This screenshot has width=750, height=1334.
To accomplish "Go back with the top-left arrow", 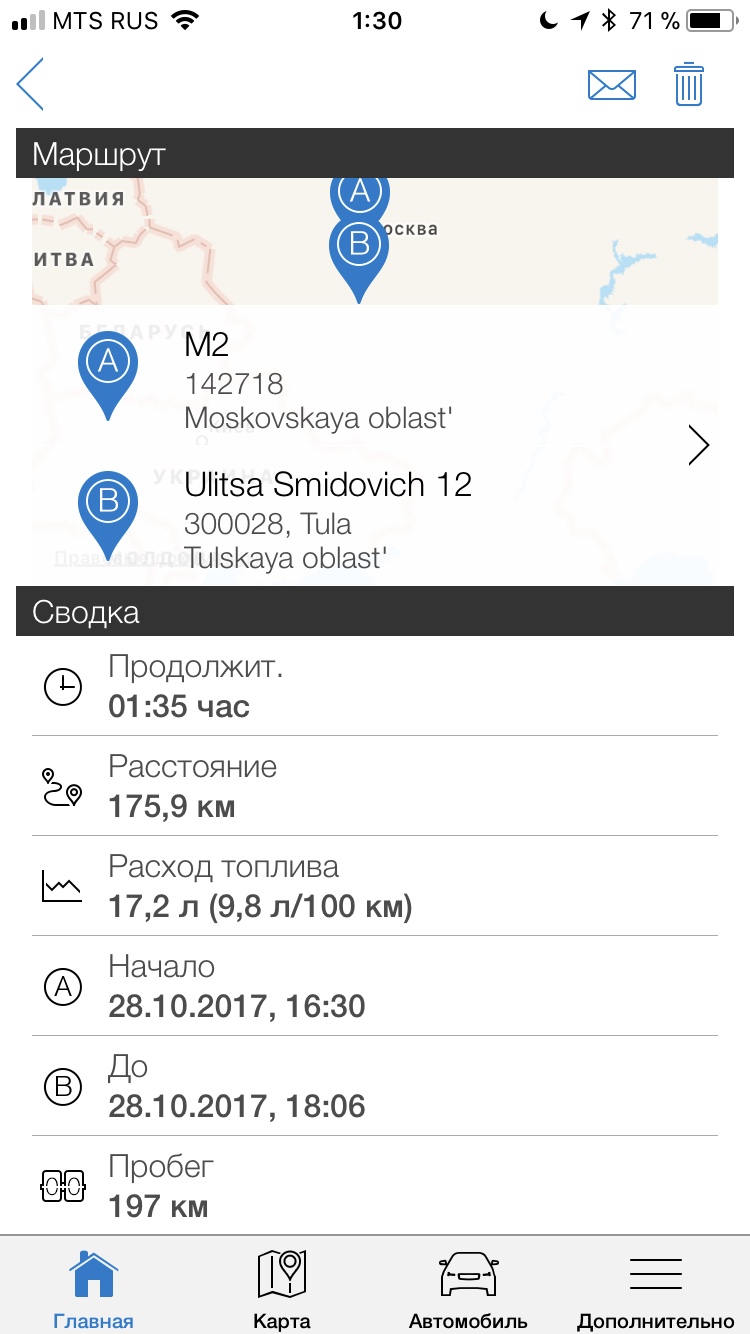I will point(31,84).
